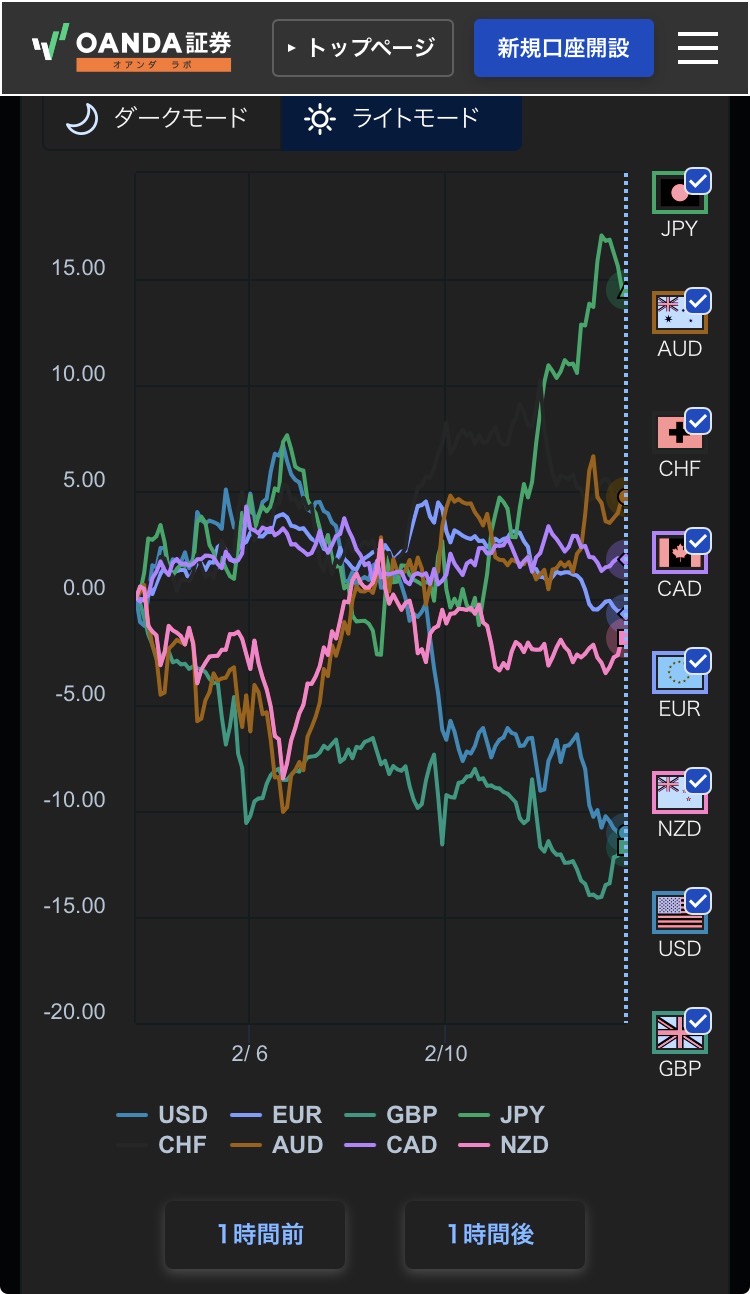Uncheck the AUD currency checkbox
The image size is (750, 1294).
coord(697,302)
